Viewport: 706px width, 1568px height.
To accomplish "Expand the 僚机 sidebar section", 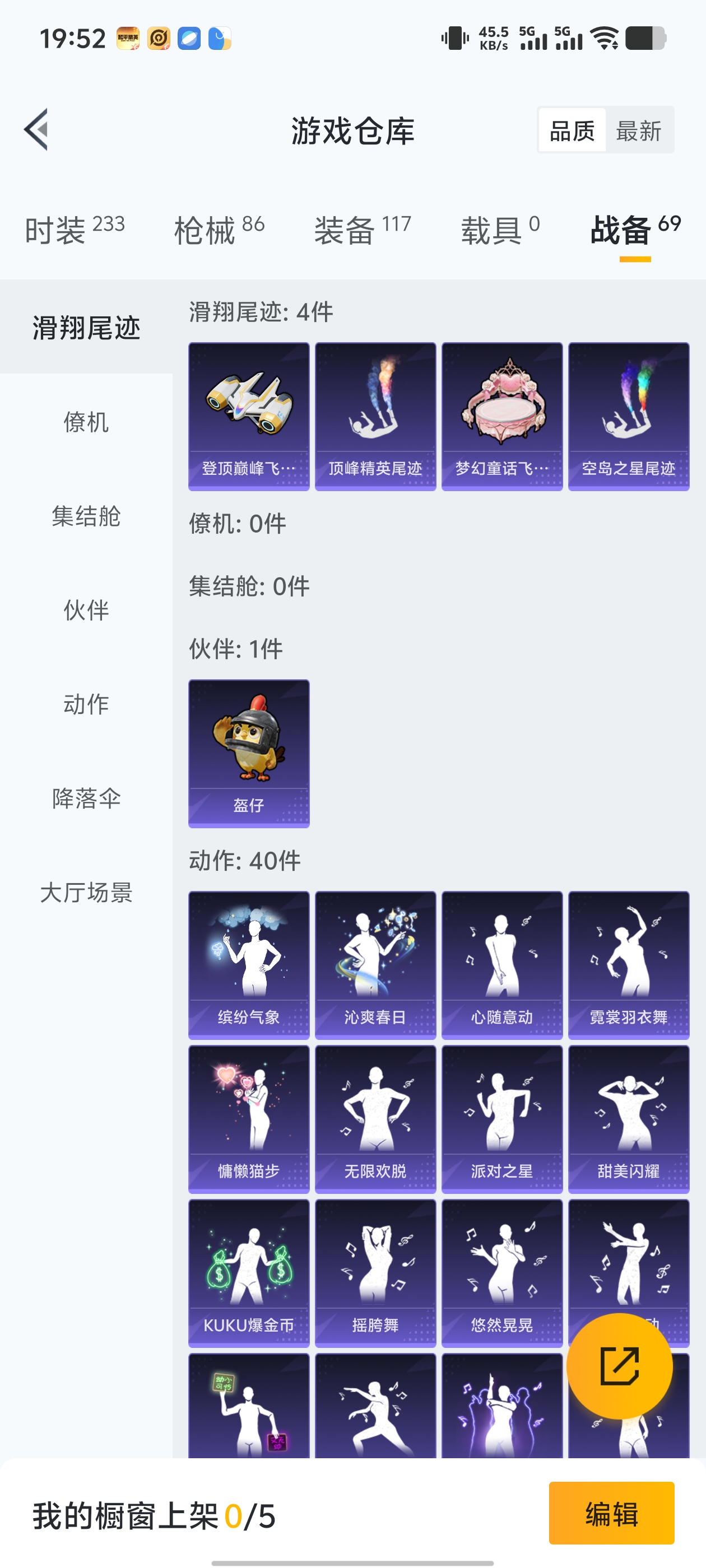I will (x=85, y=422).
